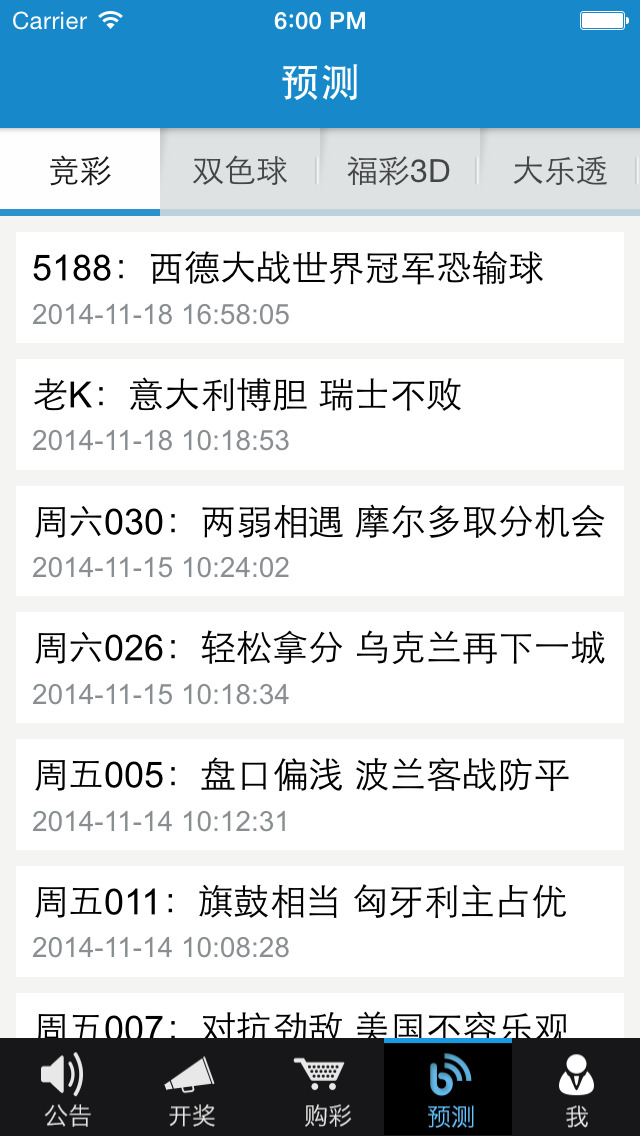This screenshot has width=640, height=1136.
Task: Open 周六026：轻松拿分 乌克兰再下一城
Action: pyautogui.click(x=320, y=668)
